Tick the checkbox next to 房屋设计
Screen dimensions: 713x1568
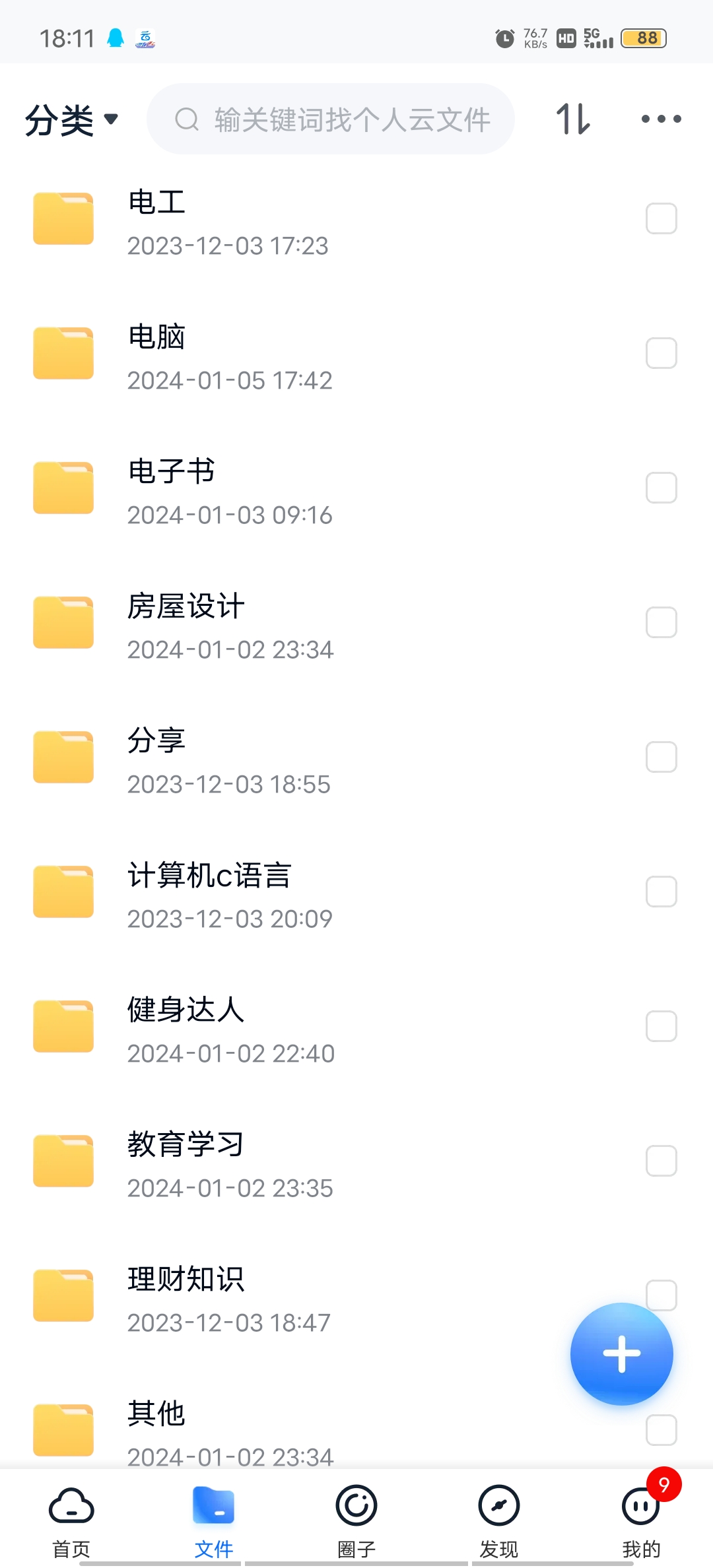pyautogui.click(x=662, y=622)
